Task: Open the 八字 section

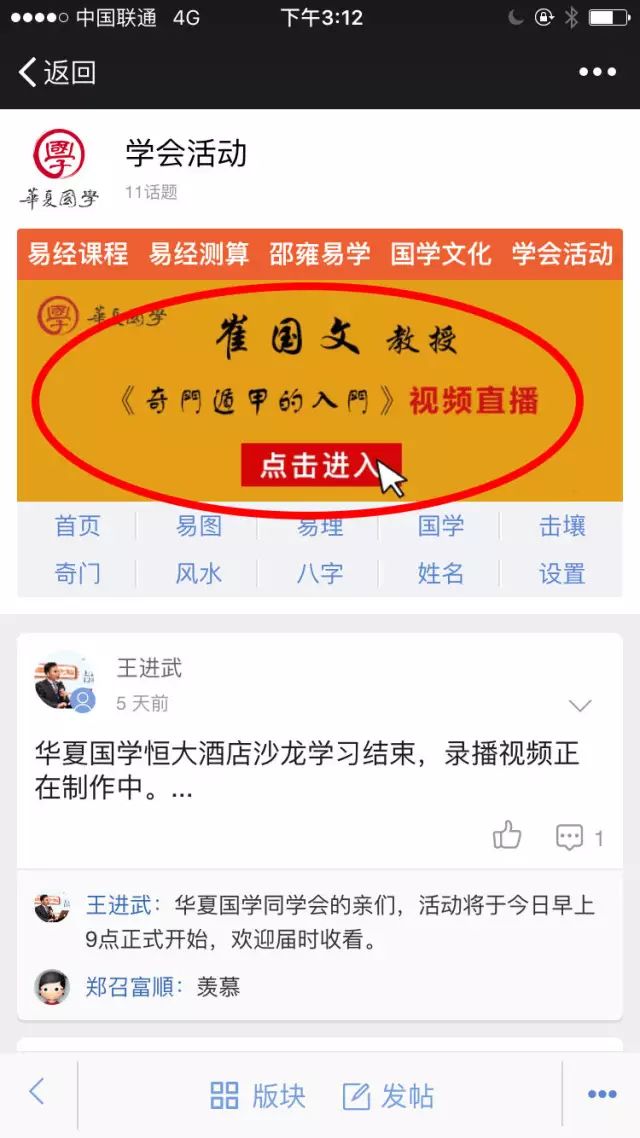Action: (x=320, y=574)
